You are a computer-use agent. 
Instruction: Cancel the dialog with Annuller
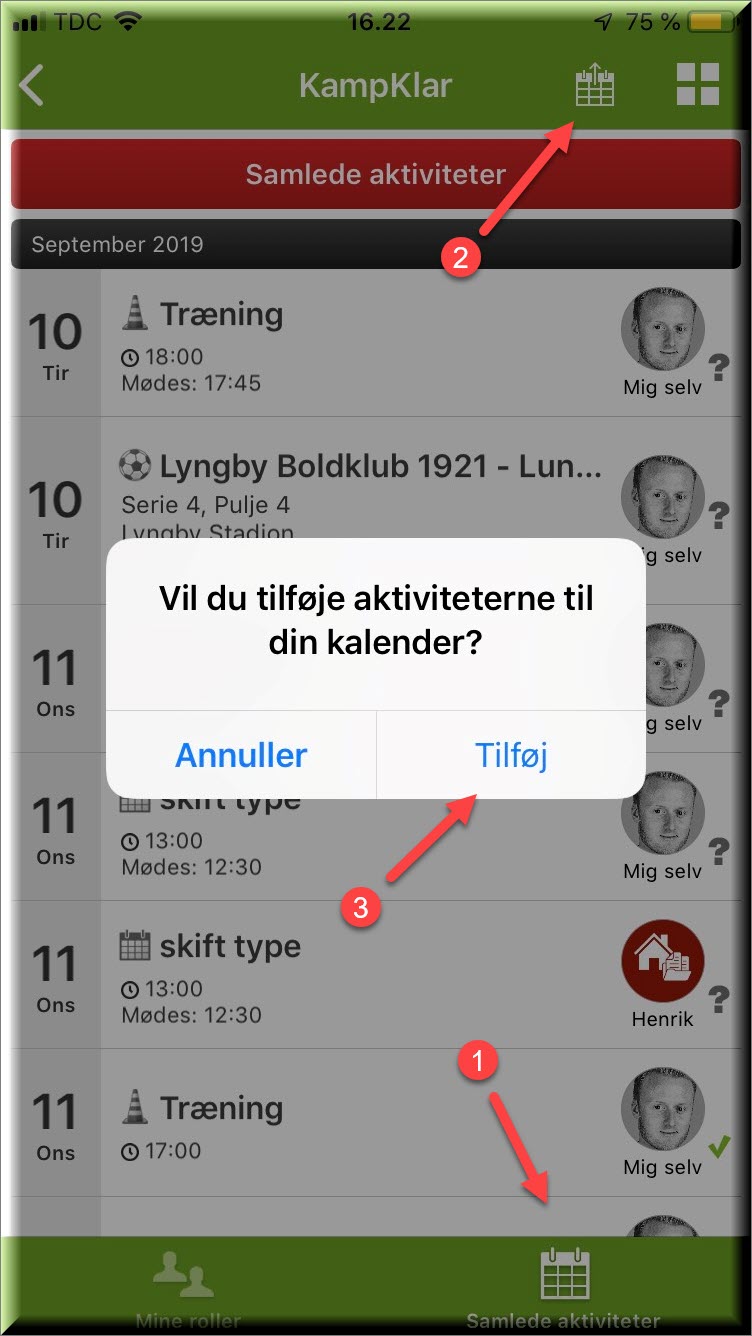tap(241, 755)
